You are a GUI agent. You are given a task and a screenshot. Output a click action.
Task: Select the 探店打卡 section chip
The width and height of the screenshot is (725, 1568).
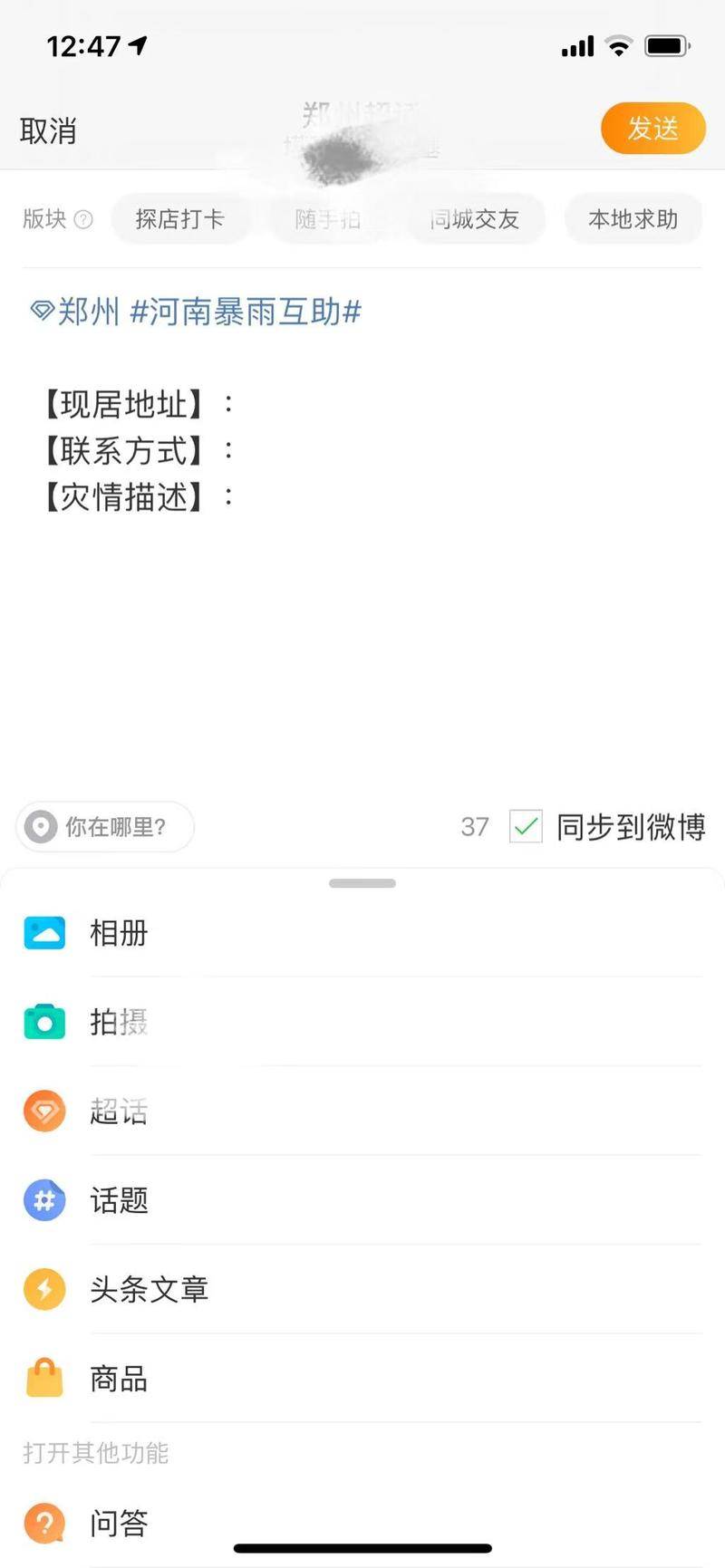pyautogui.click(x=180, y=219)
